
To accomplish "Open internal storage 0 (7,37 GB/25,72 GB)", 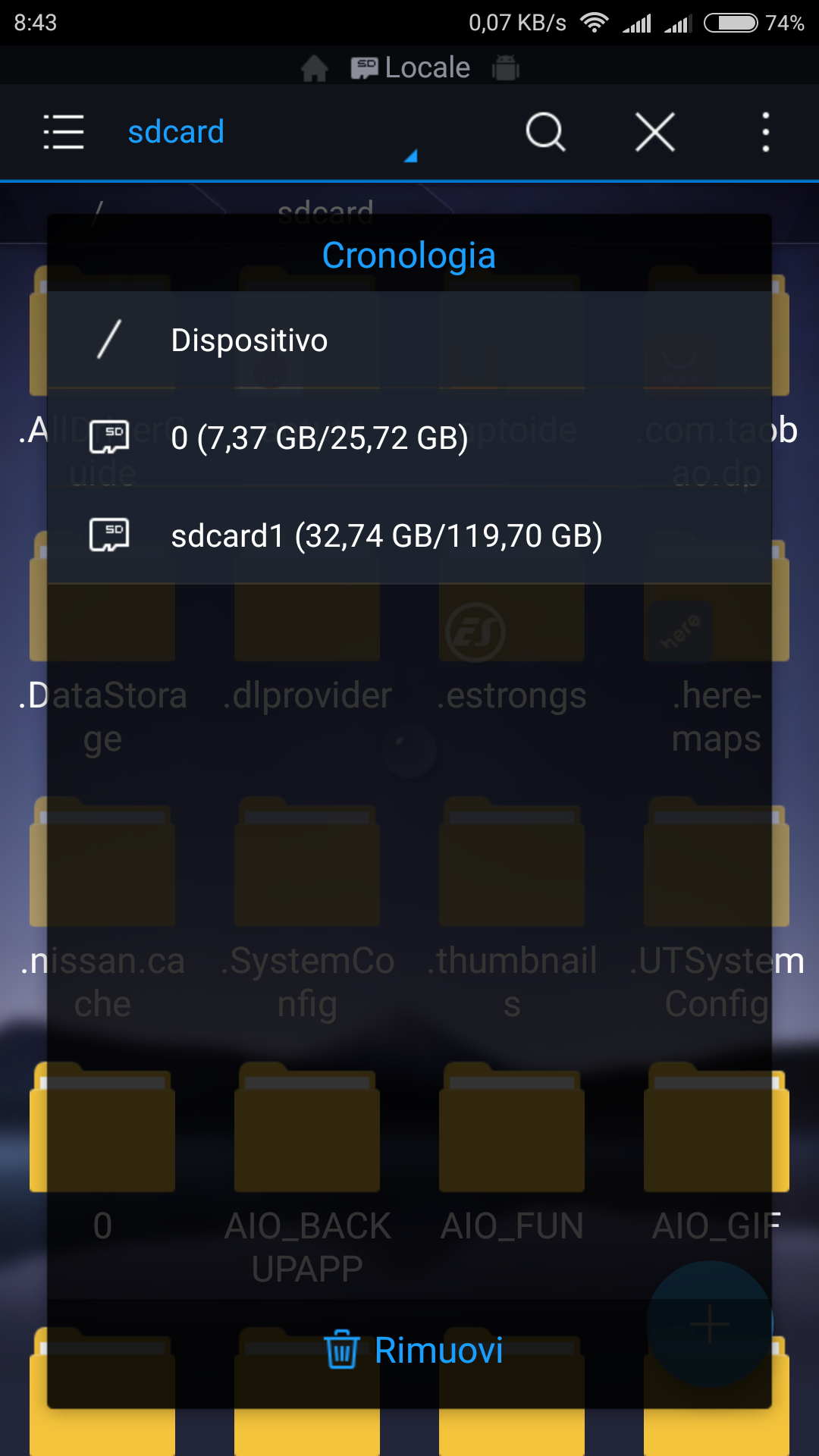I will 409,438.
